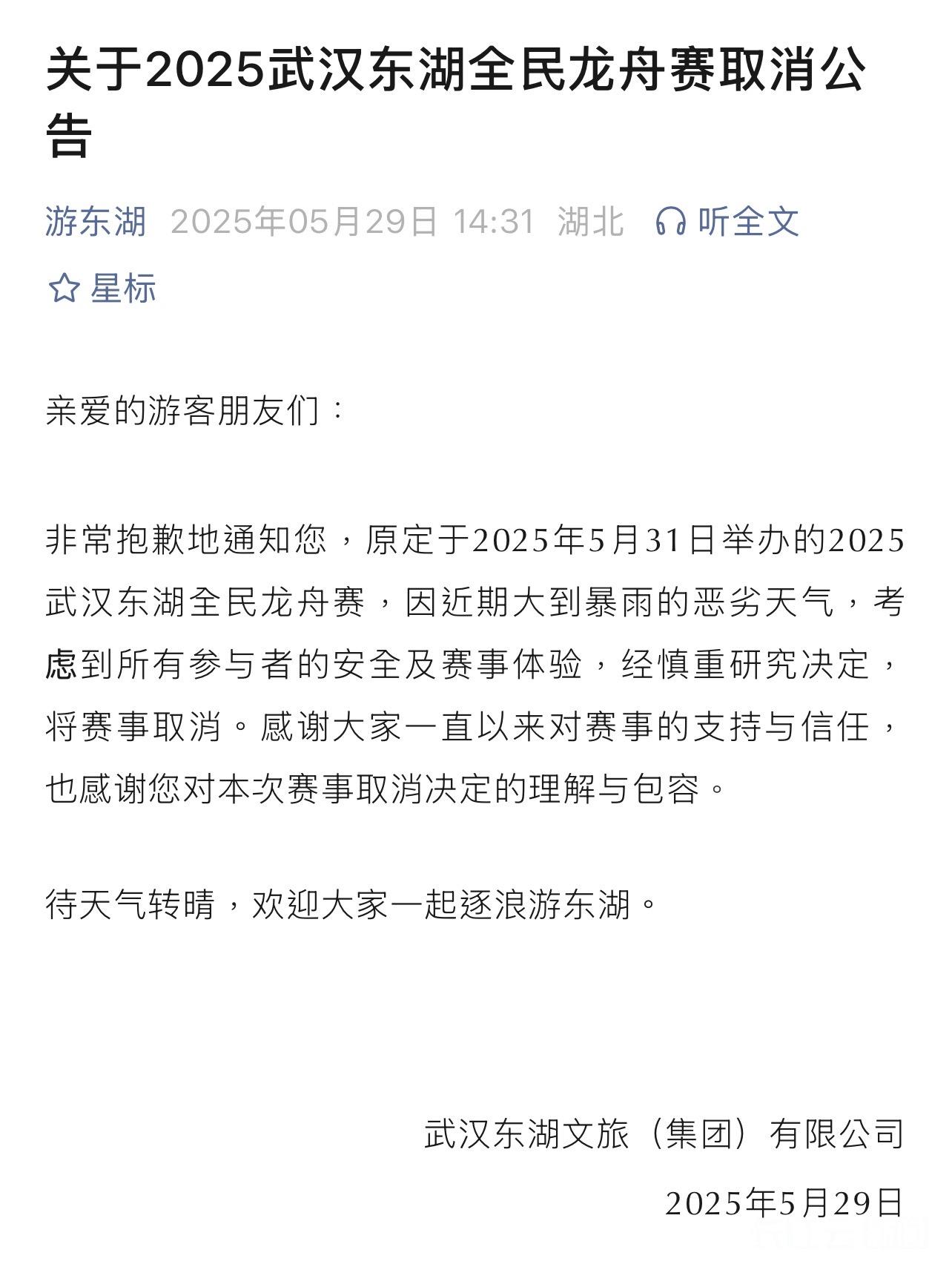The image size is (952, 1267).
Task: Star this account with 星标
Action: coord(102,288)
